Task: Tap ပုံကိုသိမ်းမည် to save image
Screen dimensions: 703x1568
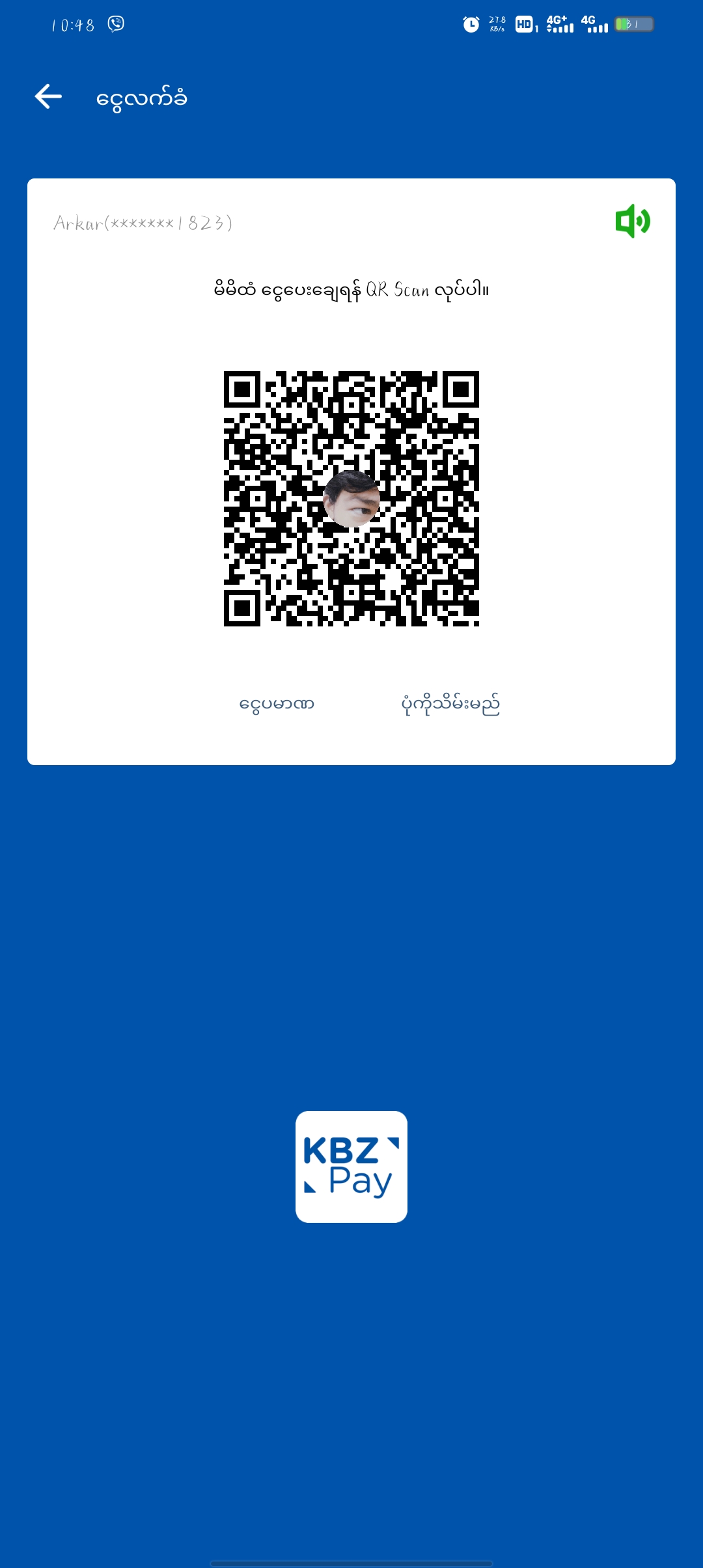Action: coord(450,704)
